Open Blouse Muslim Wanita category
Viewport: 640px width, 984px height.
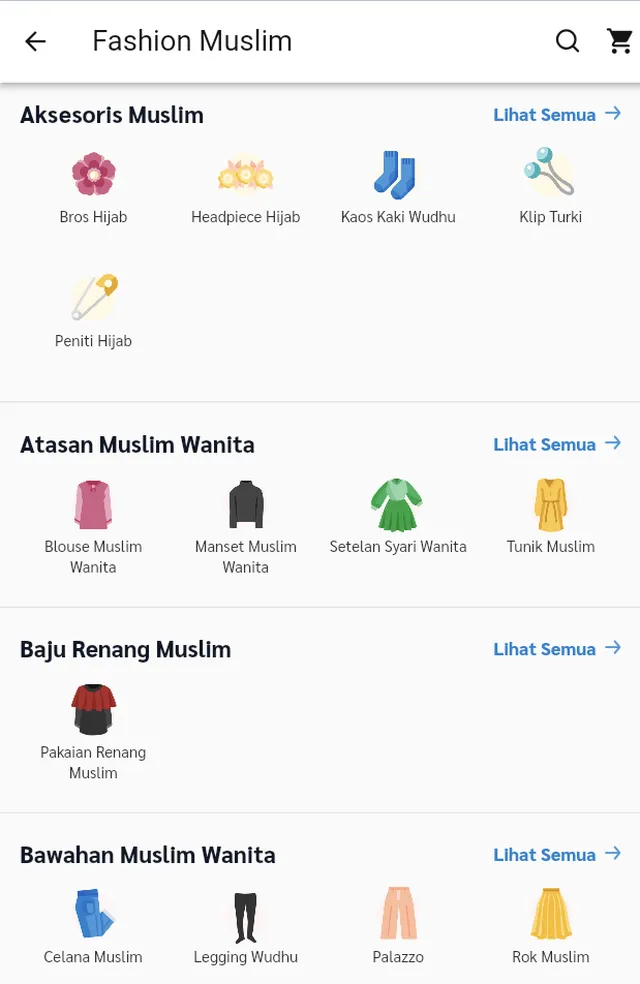[93, 527]
